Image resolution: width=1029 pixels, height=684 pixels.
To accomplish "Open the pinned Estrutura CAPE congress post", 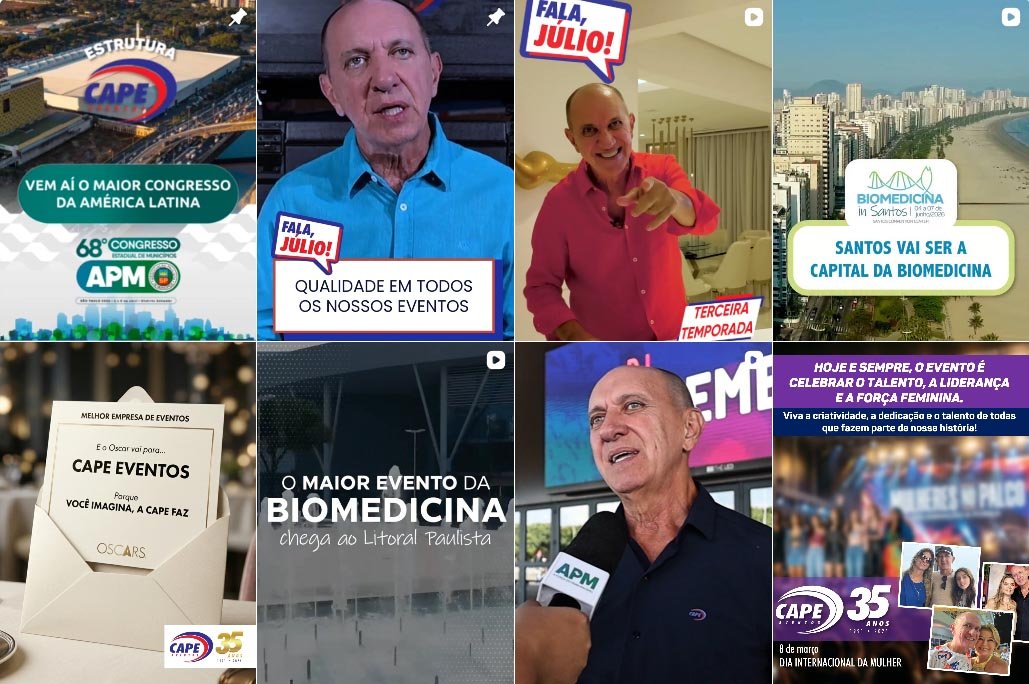I will pos(128,170).
